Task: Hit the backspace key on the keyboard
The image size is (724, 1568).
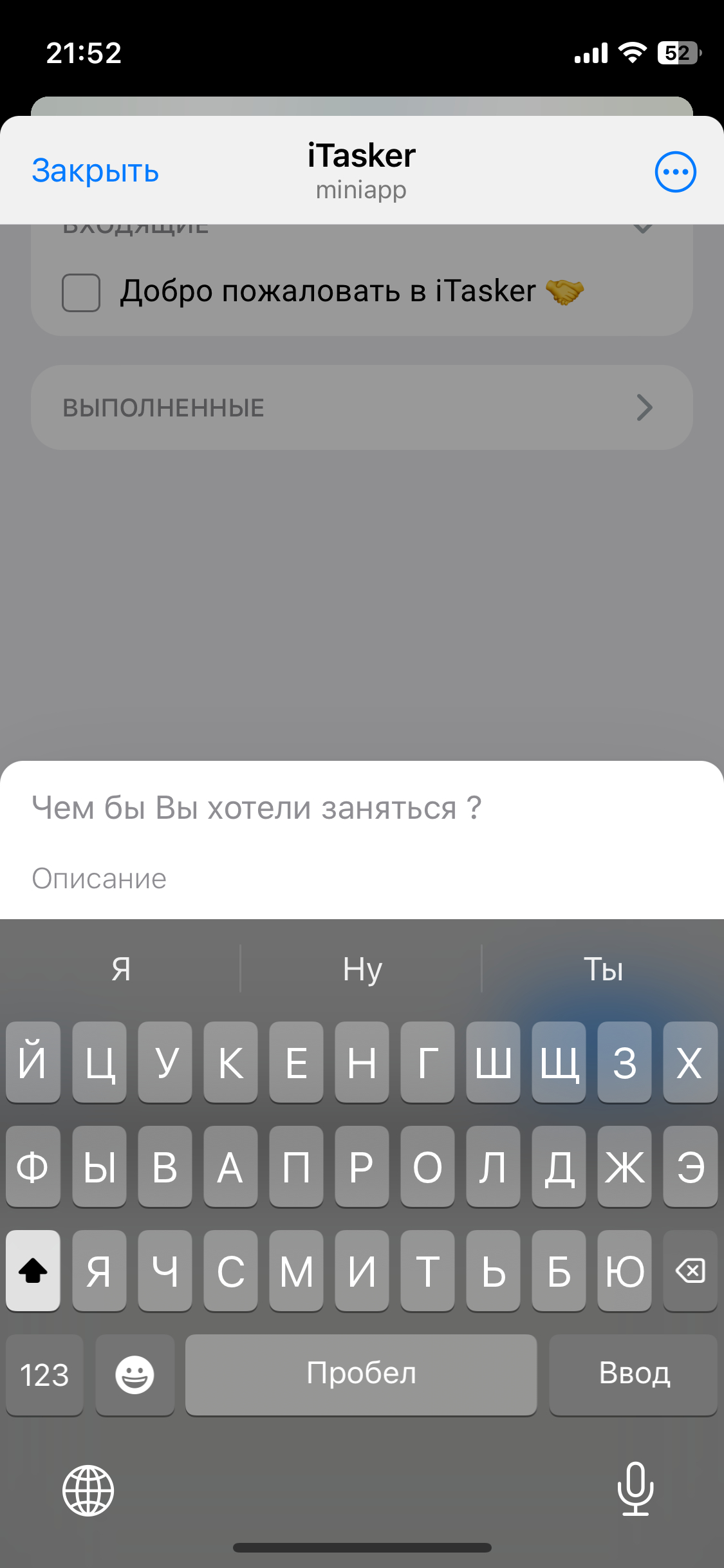Action: click(x=690, y=1271)
